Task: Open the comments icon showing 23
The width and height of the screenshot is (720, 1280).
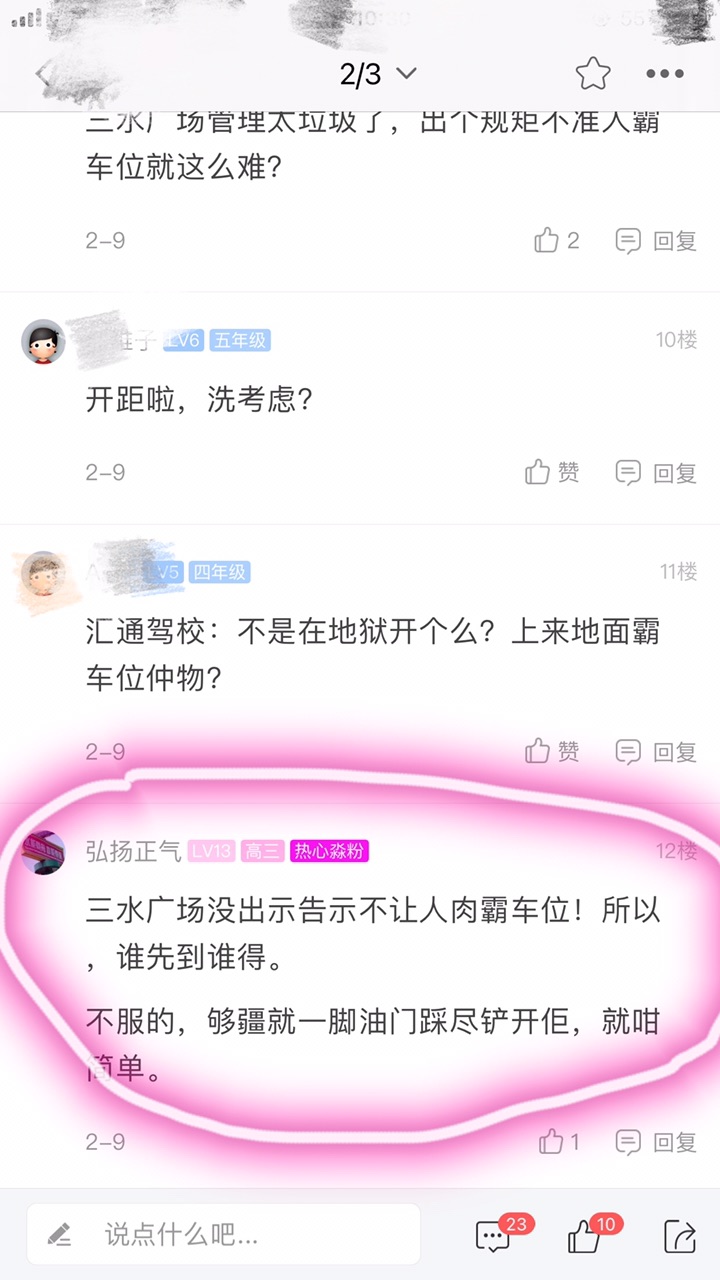Action: point(494,1236)
